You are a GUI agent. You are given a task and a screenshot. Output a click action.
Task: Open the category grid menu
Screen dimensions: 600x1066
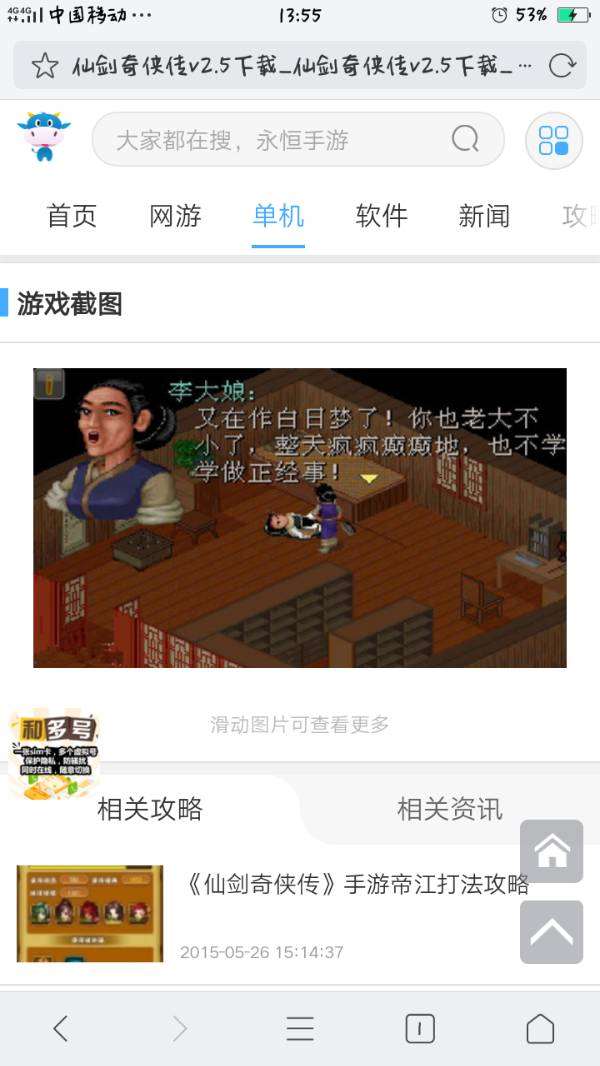pos(553,140)
